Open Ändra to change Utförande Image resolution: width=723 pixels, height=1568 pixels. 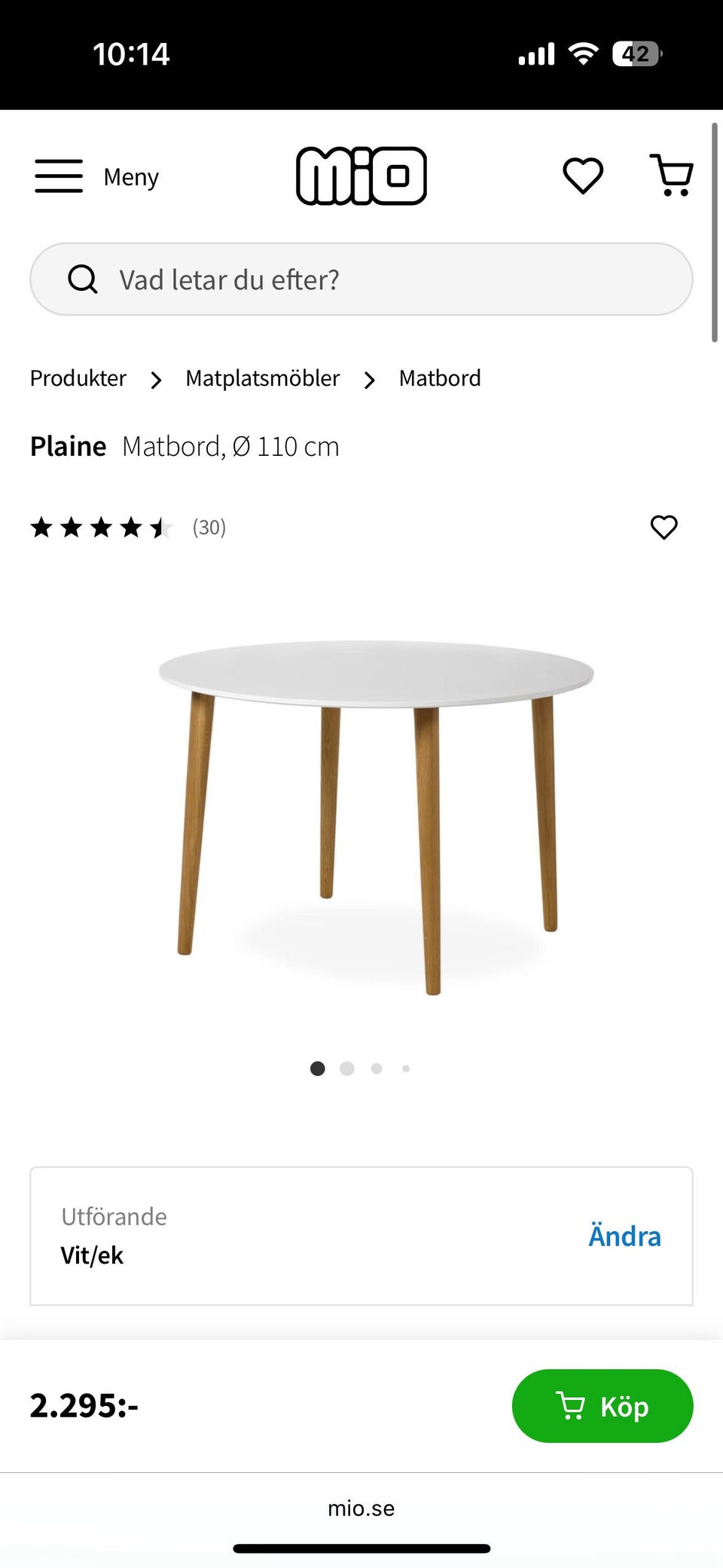coord(624,1236)
